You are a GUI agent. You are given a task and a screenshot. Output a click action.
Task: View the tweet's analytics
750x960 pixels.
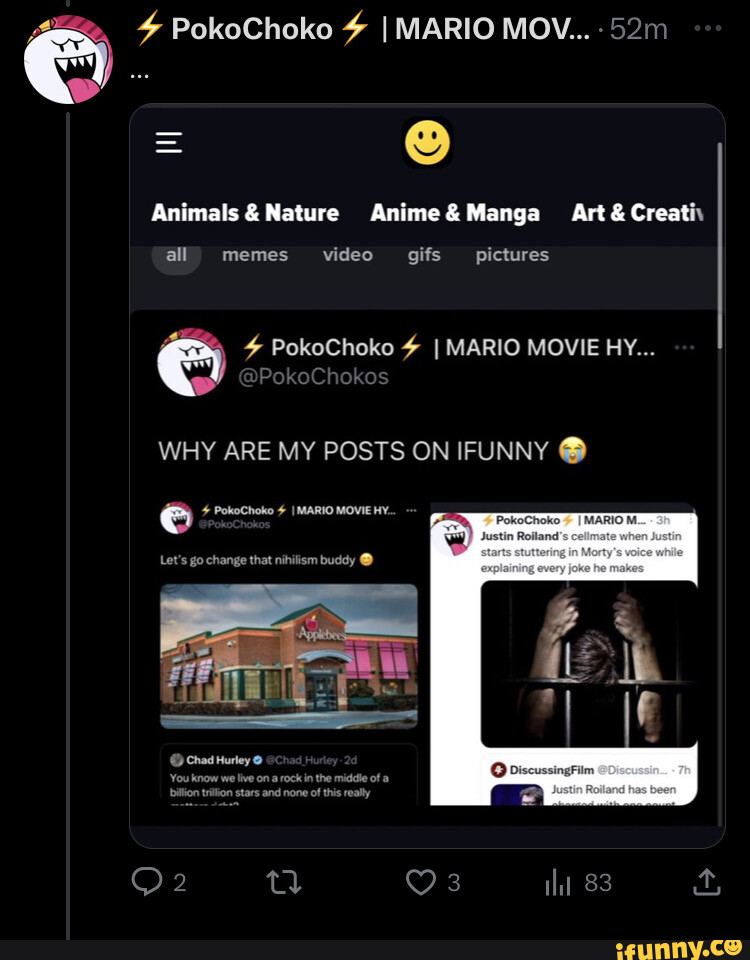pos(557,881)
